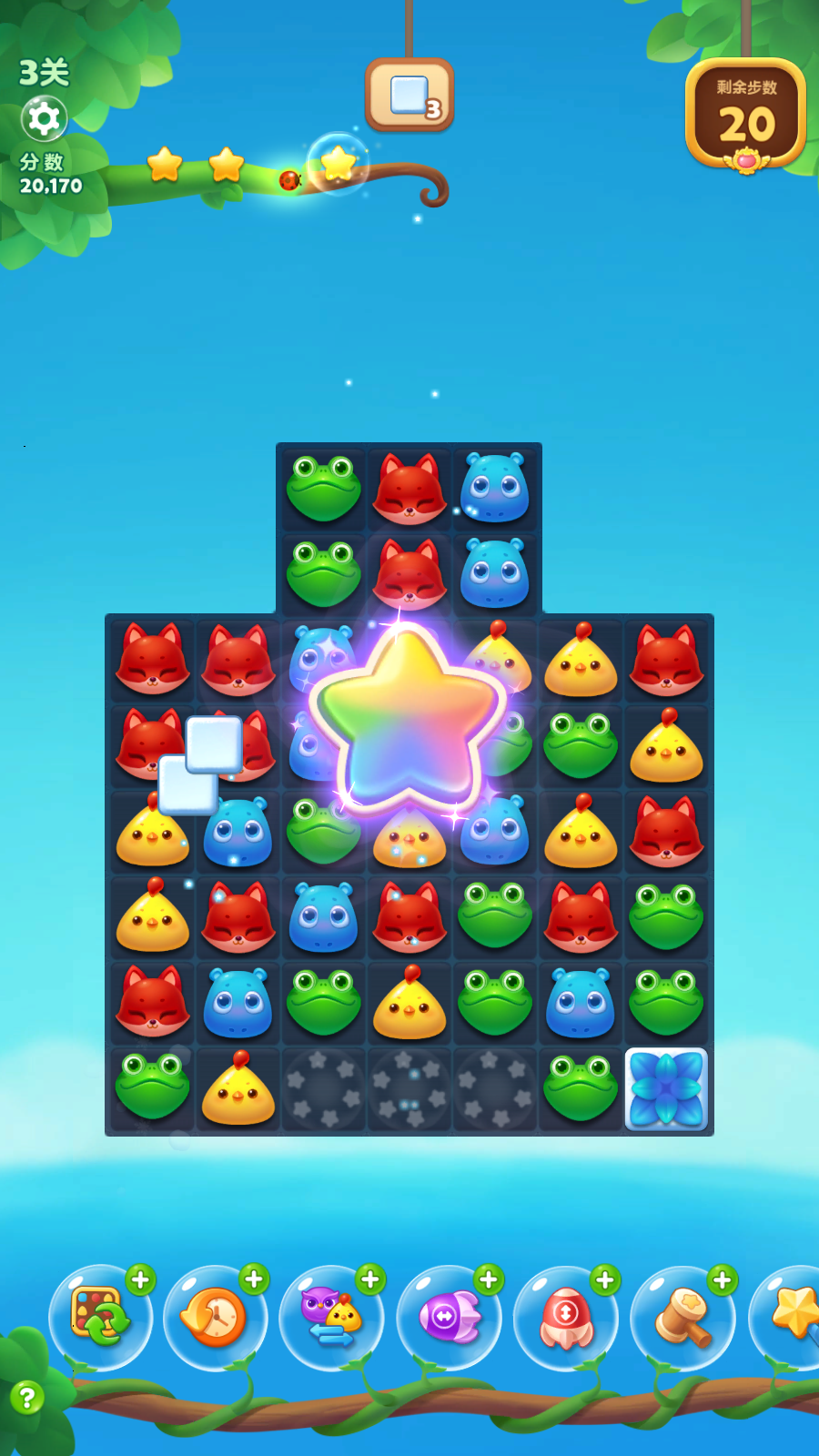This screenshot has height=1456, width=819.
Task: Tap the remaining steps counter badge
Action: (x=745, y=114)
